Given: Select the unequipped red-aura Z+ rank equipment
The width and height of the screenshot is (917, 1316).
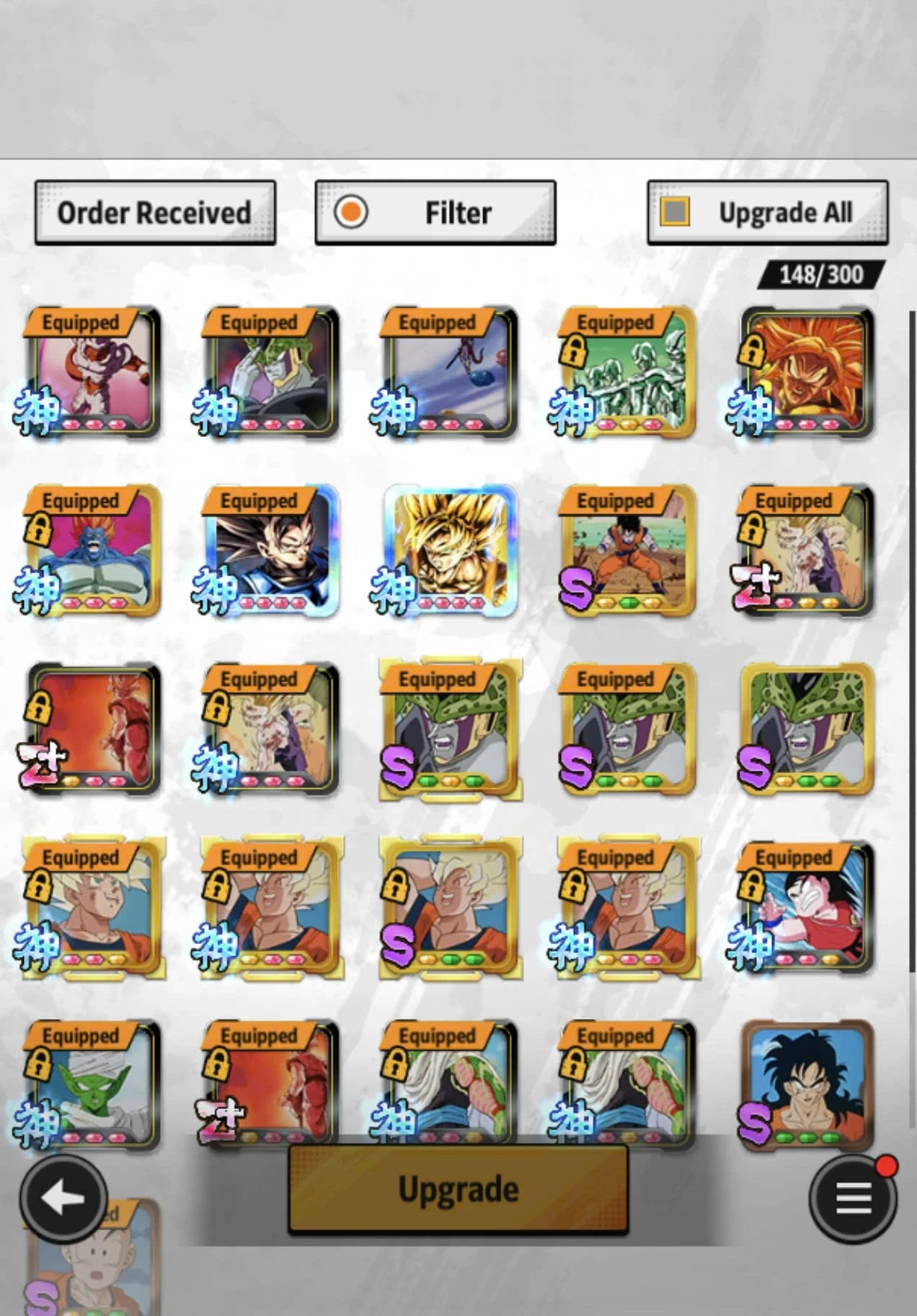Looking at the screenshot, I should click(92, 730).
